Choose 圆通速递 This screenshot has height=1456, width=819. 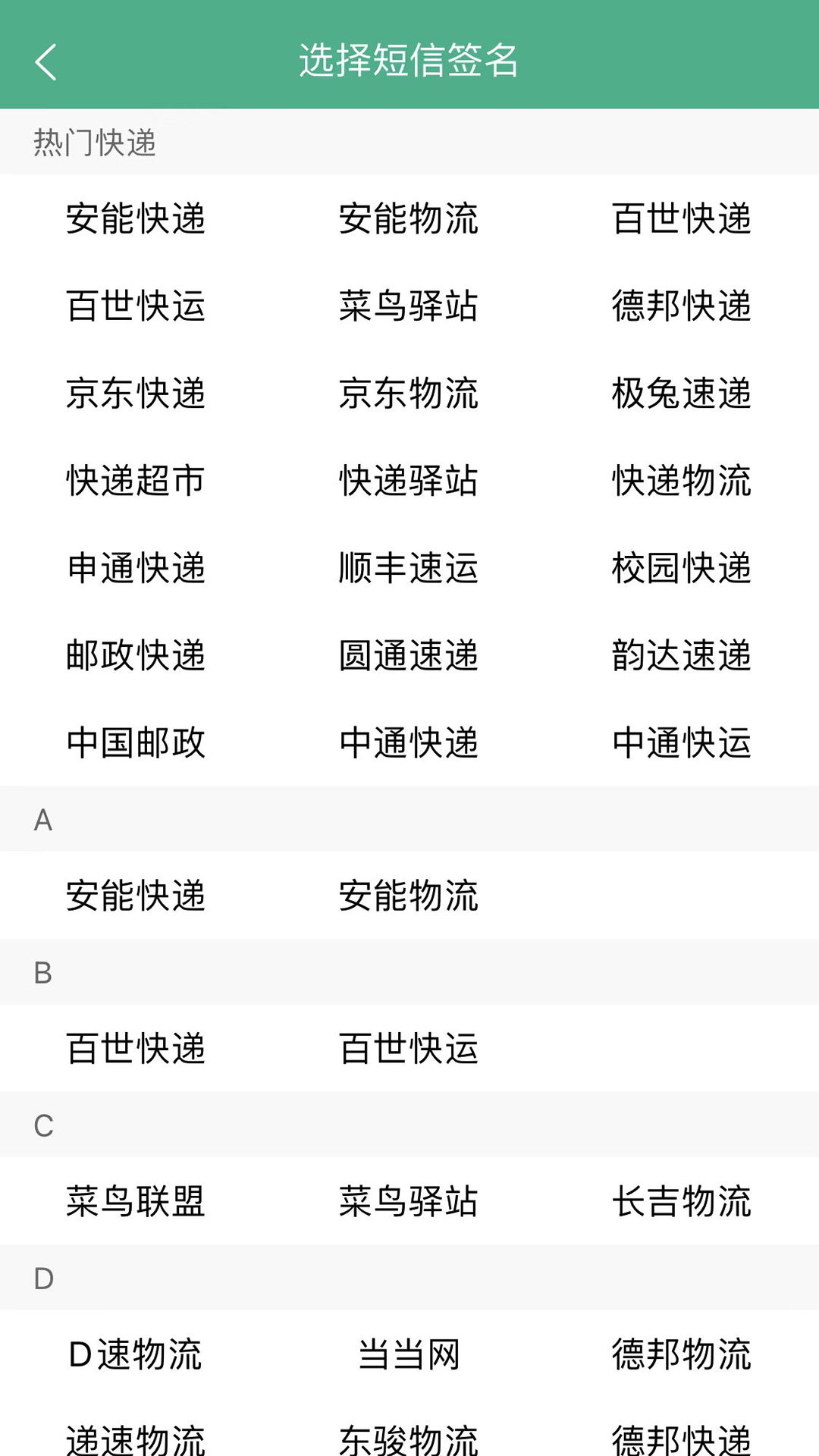click(409, 655)
